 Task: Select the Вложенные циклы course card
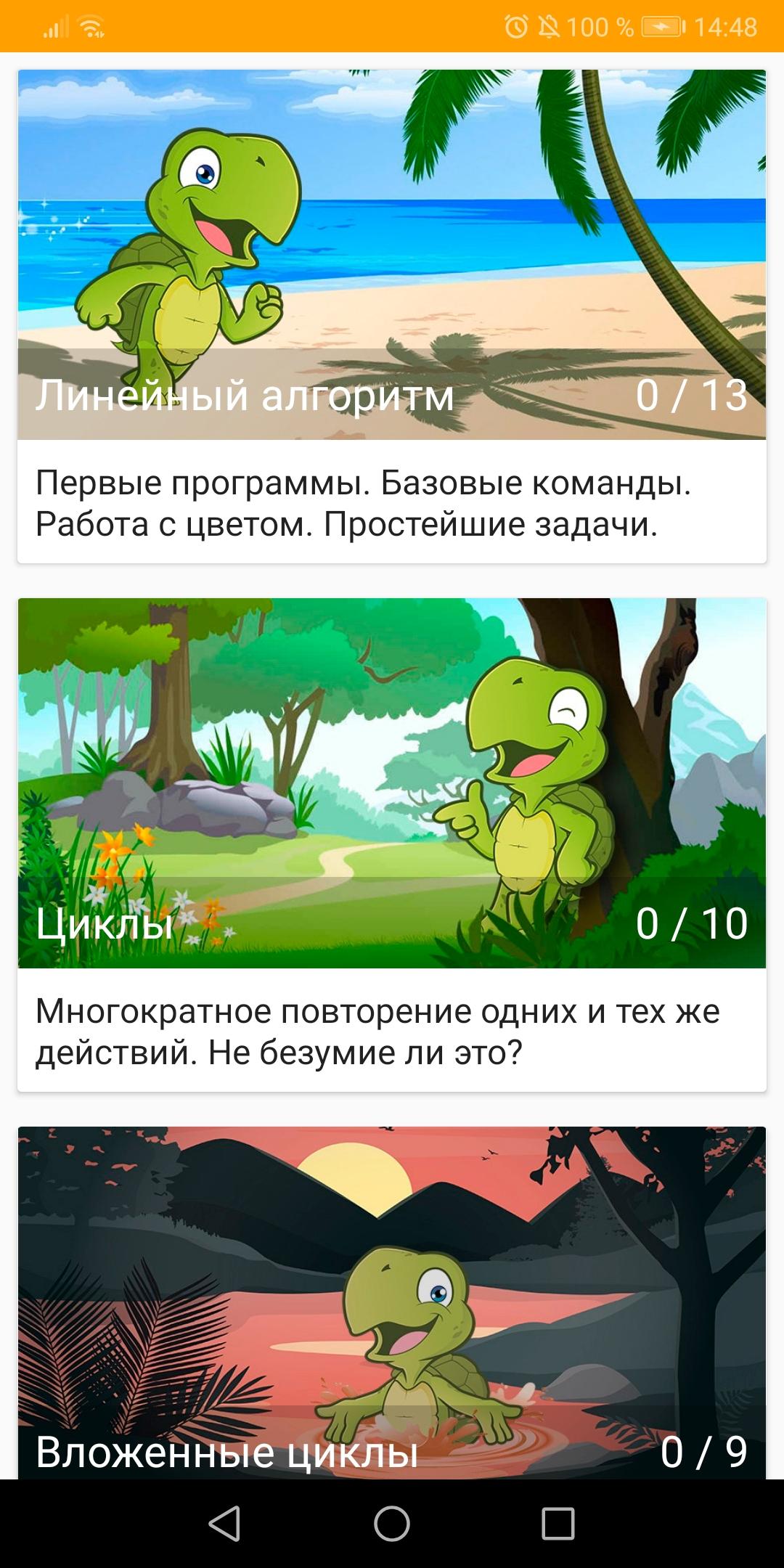pos(392,1303)
